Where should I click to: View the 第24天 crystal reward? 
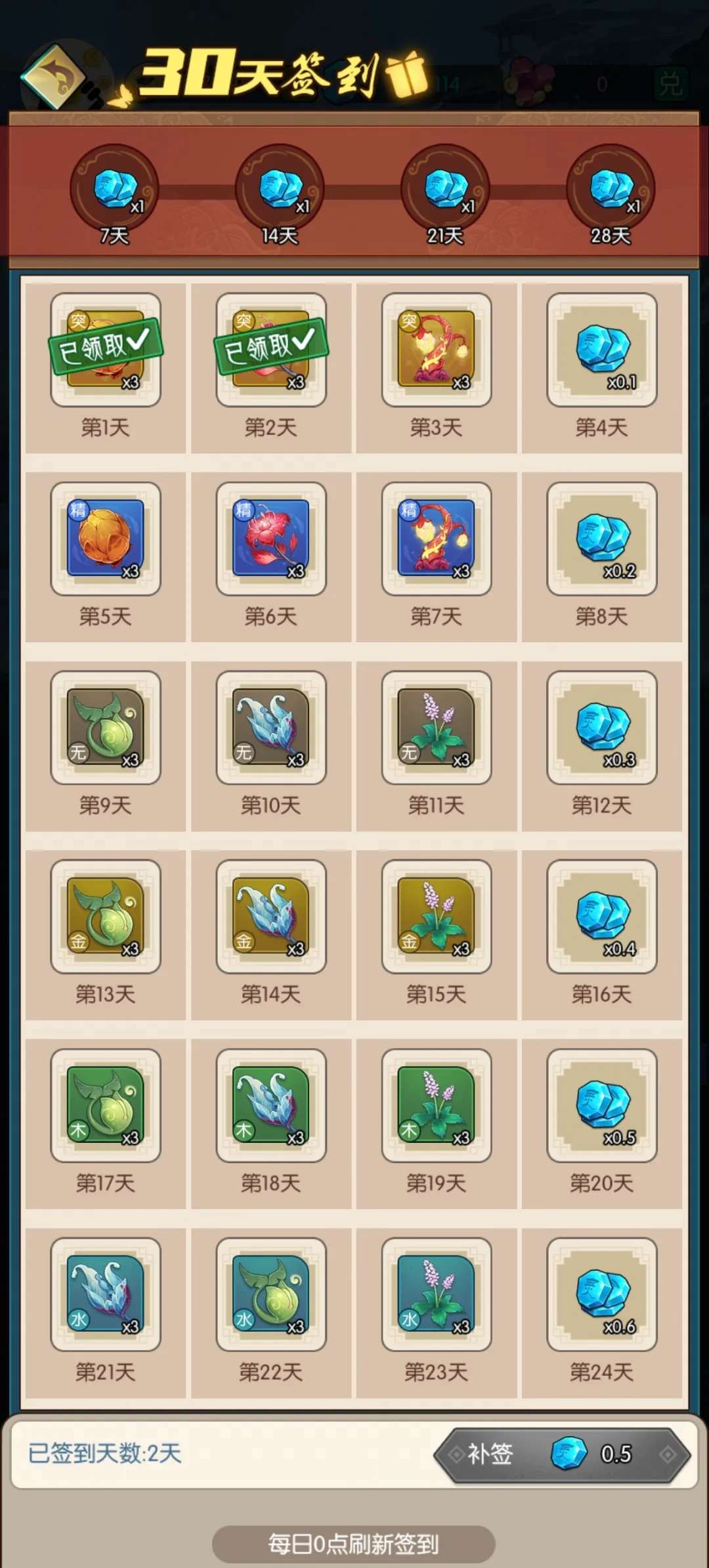point(602,1294)
